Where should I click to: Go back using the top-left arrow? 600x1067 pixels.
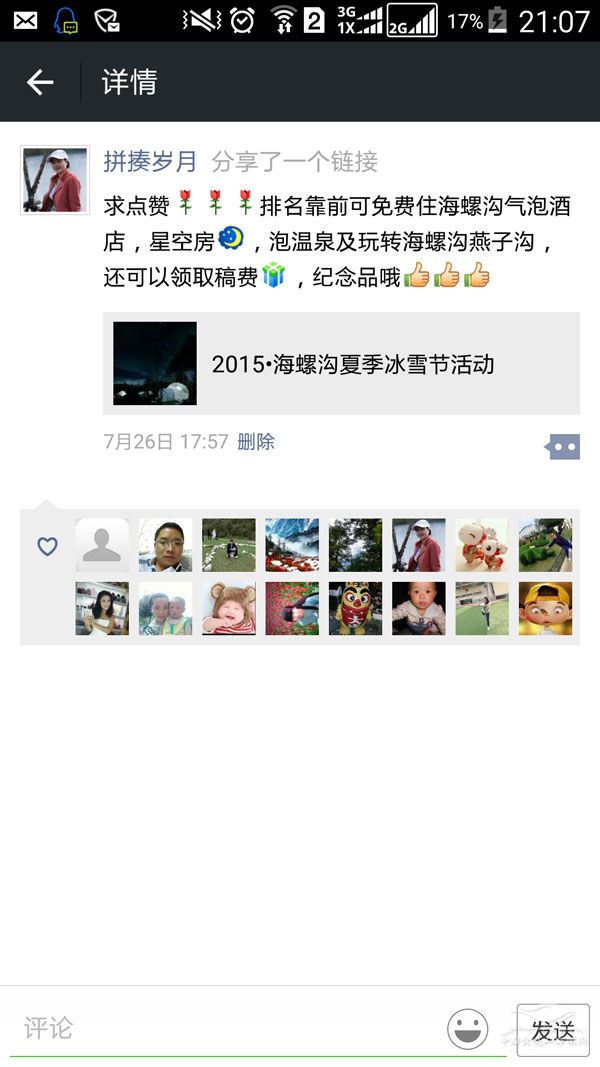click(39, 82)
